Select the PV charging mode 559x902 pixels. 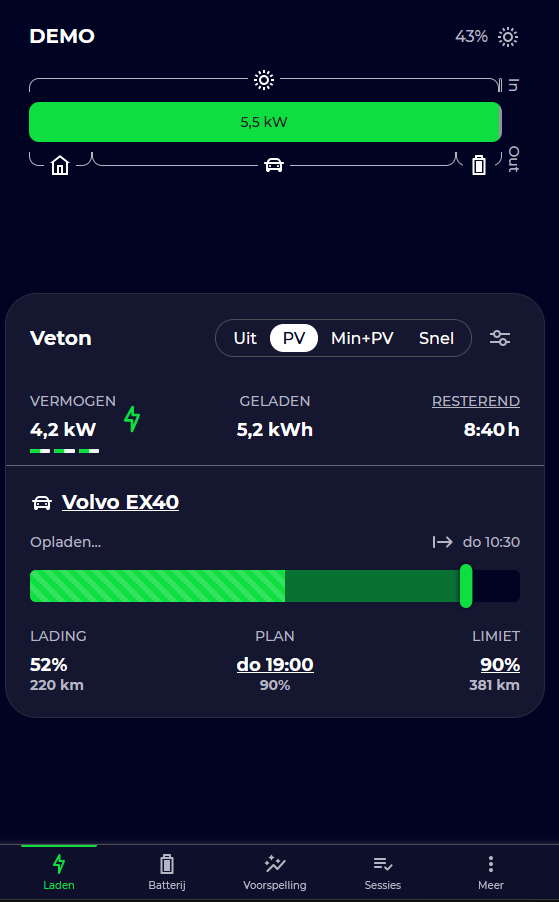point(294,338)
